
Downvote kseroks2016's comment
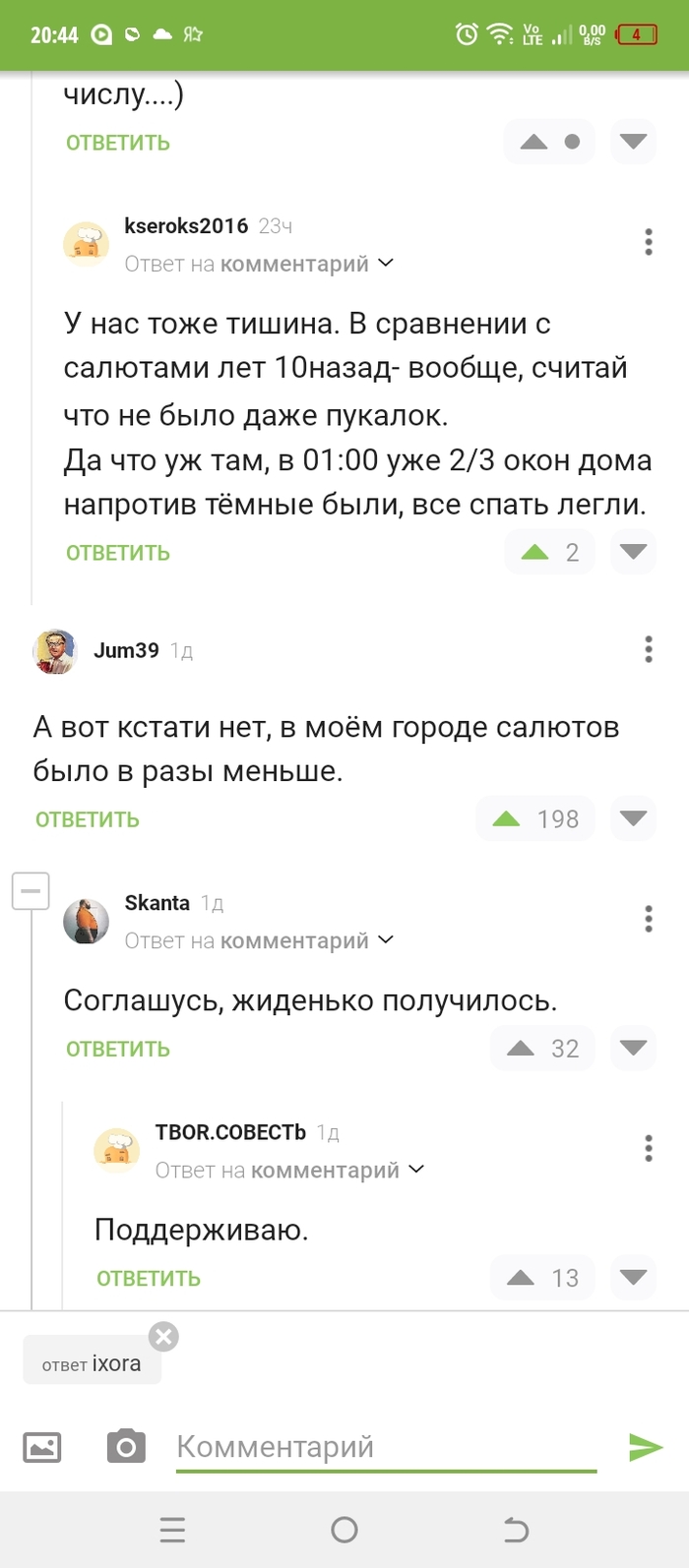[633, 552]
